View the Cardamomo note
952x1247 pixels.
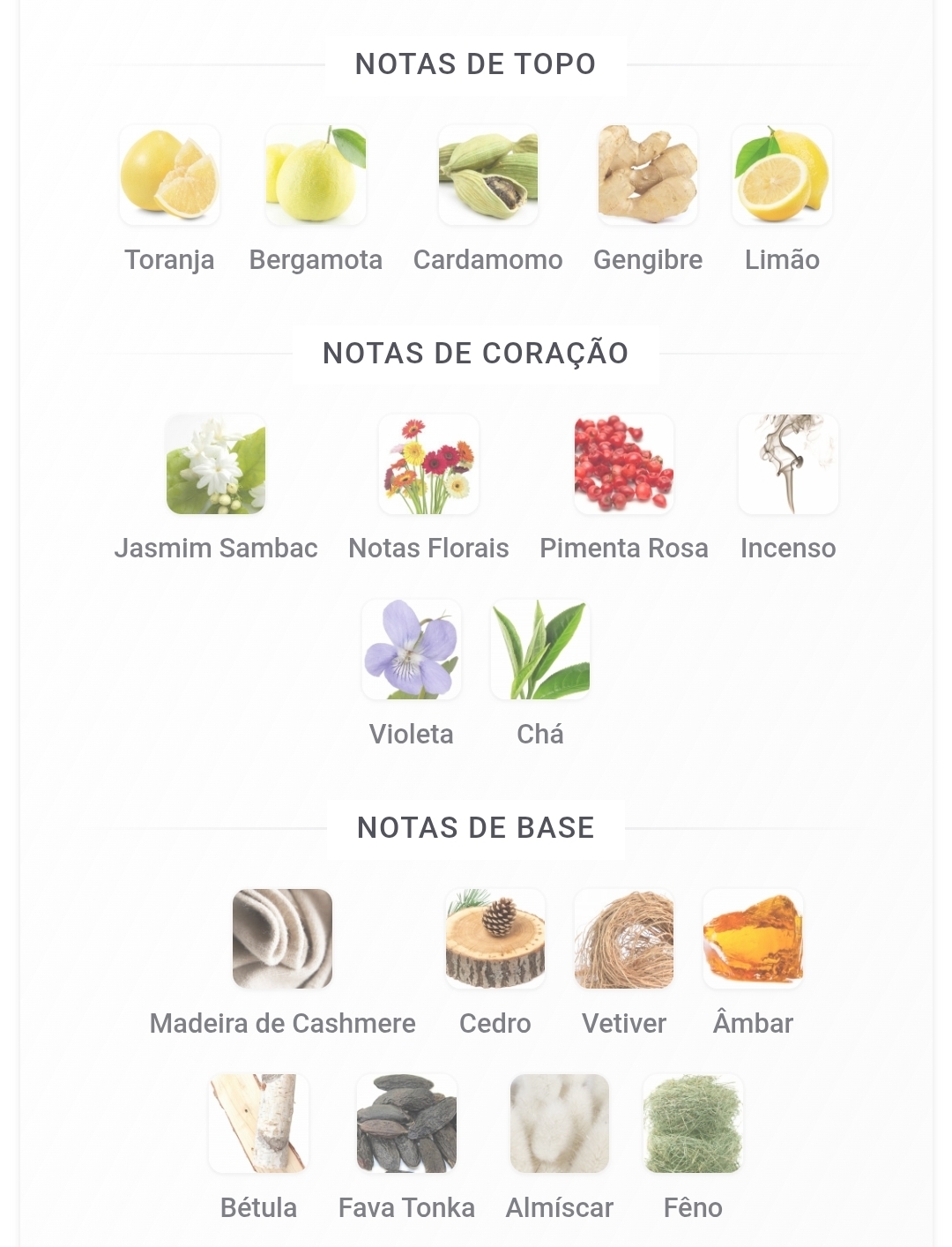488,175
